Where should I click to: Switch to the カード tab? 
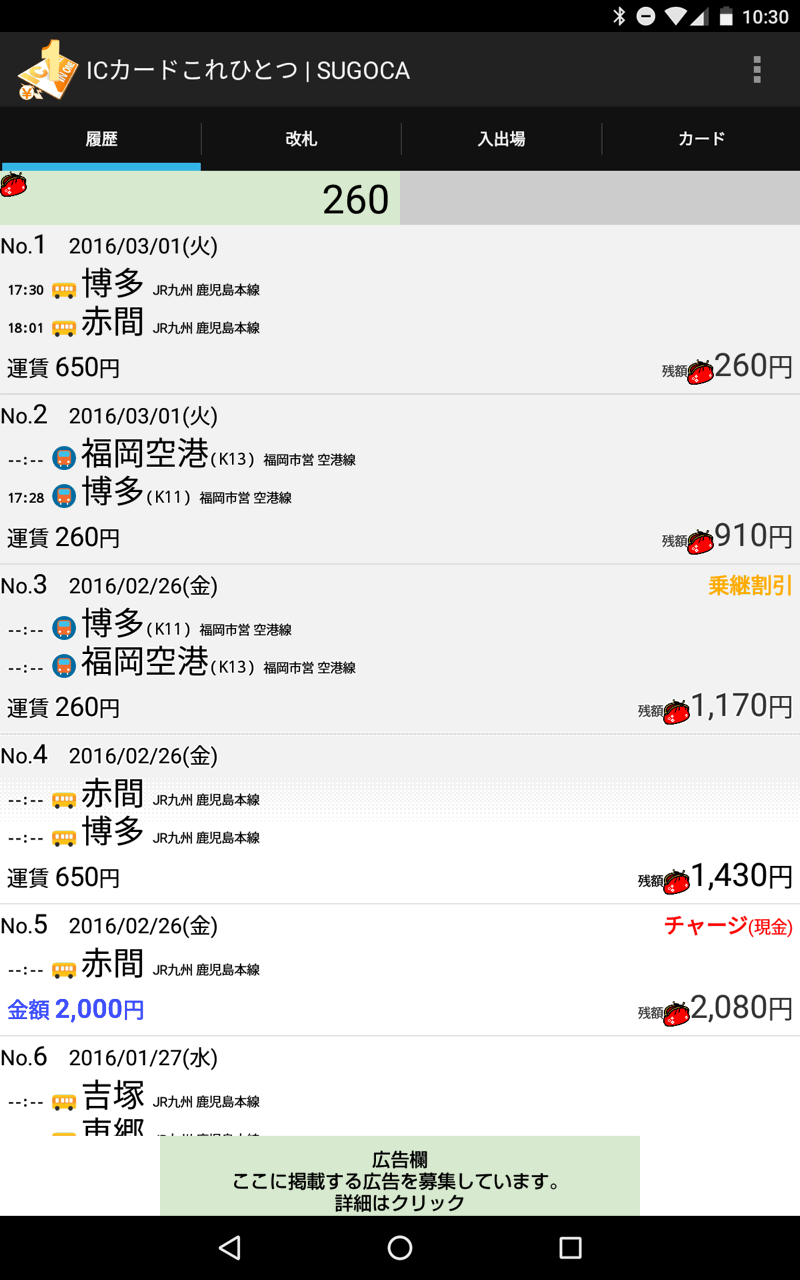click(x=701, y=139)
